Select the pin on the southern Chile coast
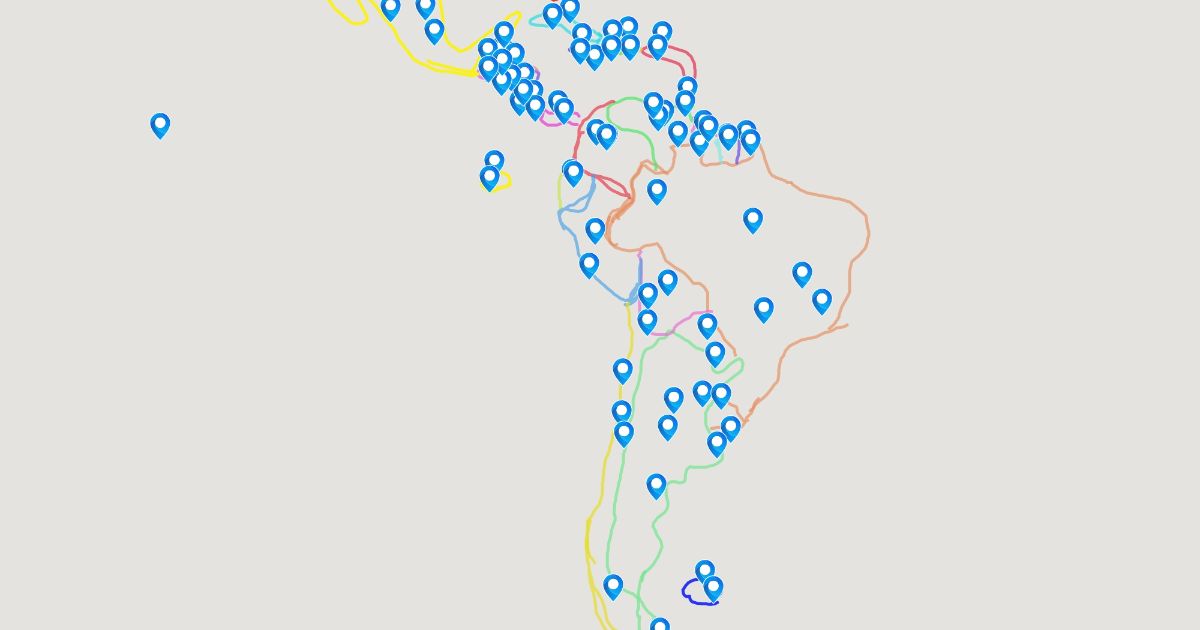 613,586
